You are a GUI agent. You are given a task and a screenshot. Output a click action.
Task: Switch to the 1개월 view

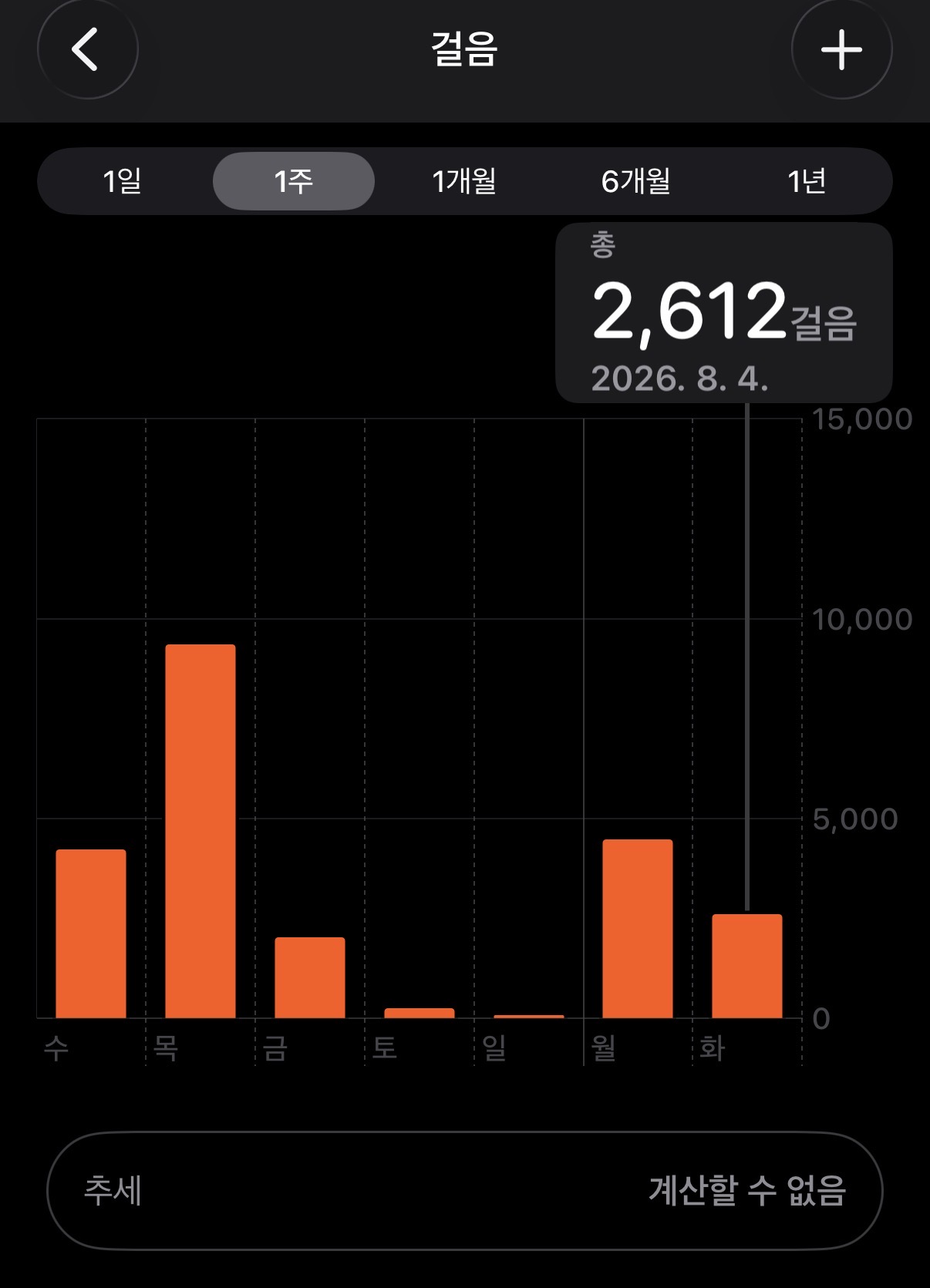464,181
